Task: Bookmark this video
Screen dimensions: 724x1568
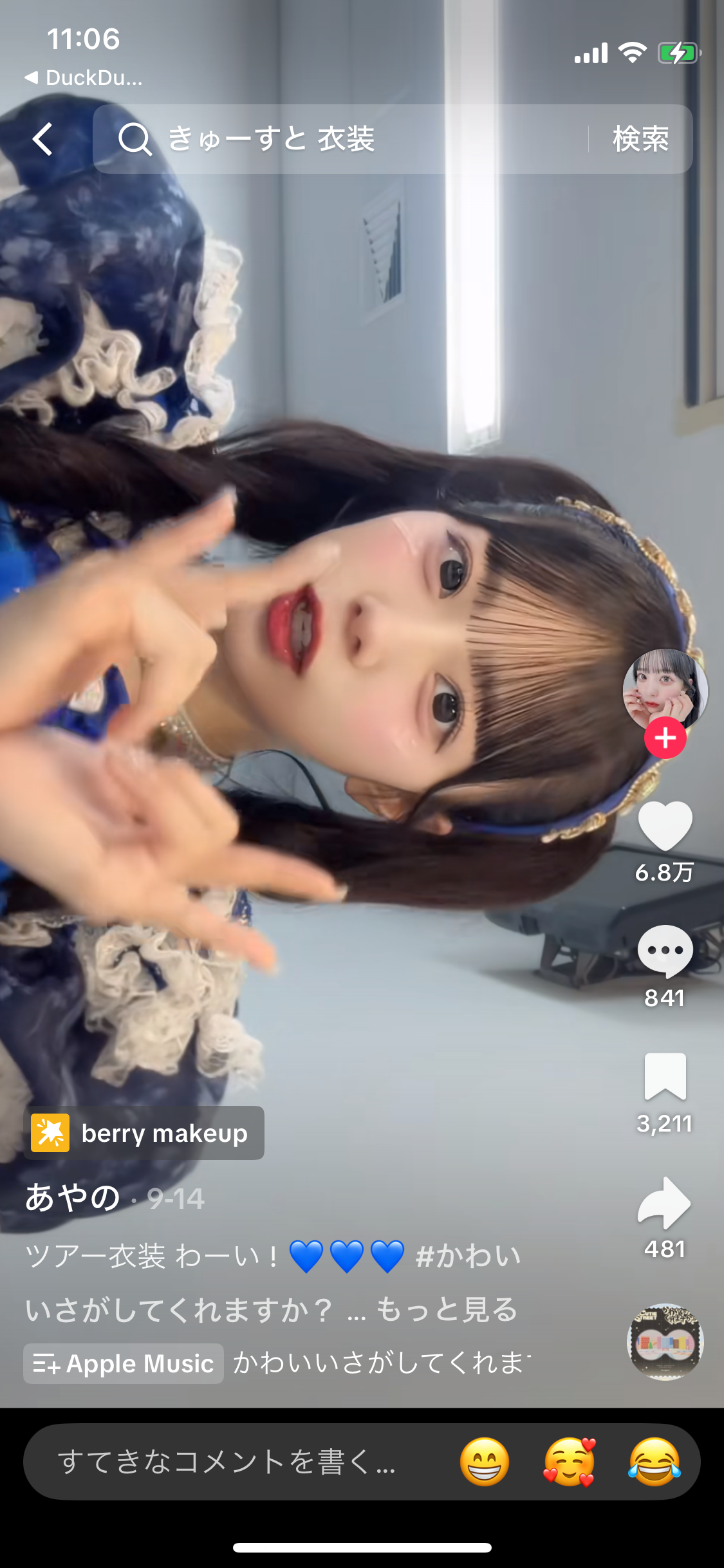Action: pos(665,1077)
